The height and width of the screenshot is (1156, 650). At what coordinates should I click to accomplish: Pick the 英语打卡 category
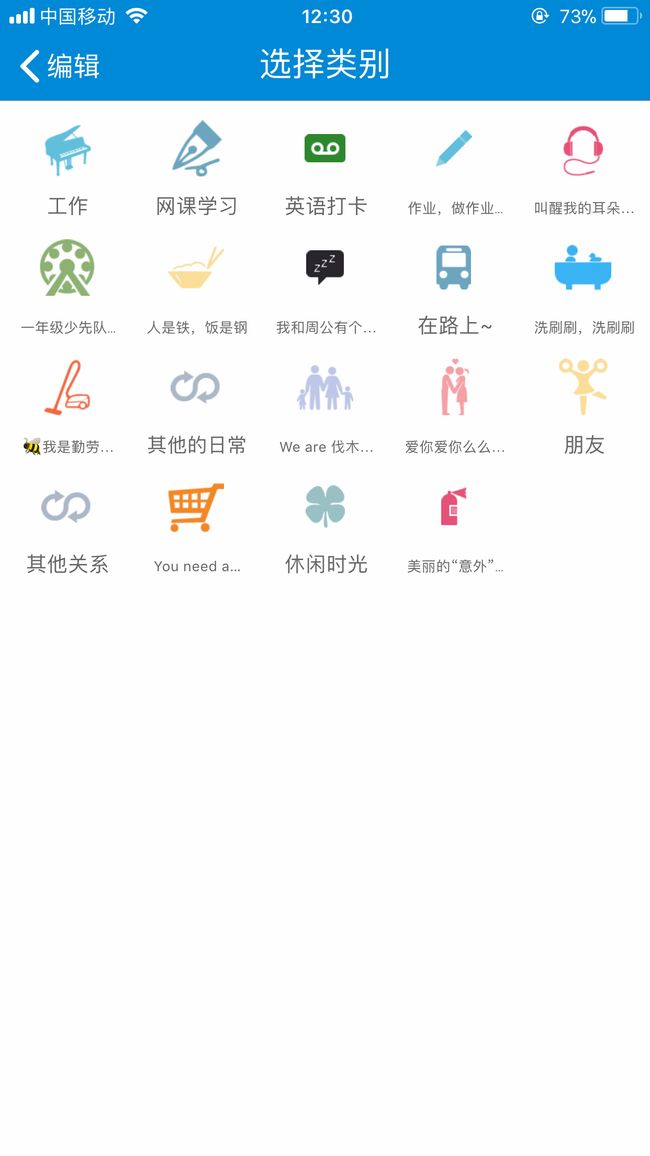[x=325, y=170]
